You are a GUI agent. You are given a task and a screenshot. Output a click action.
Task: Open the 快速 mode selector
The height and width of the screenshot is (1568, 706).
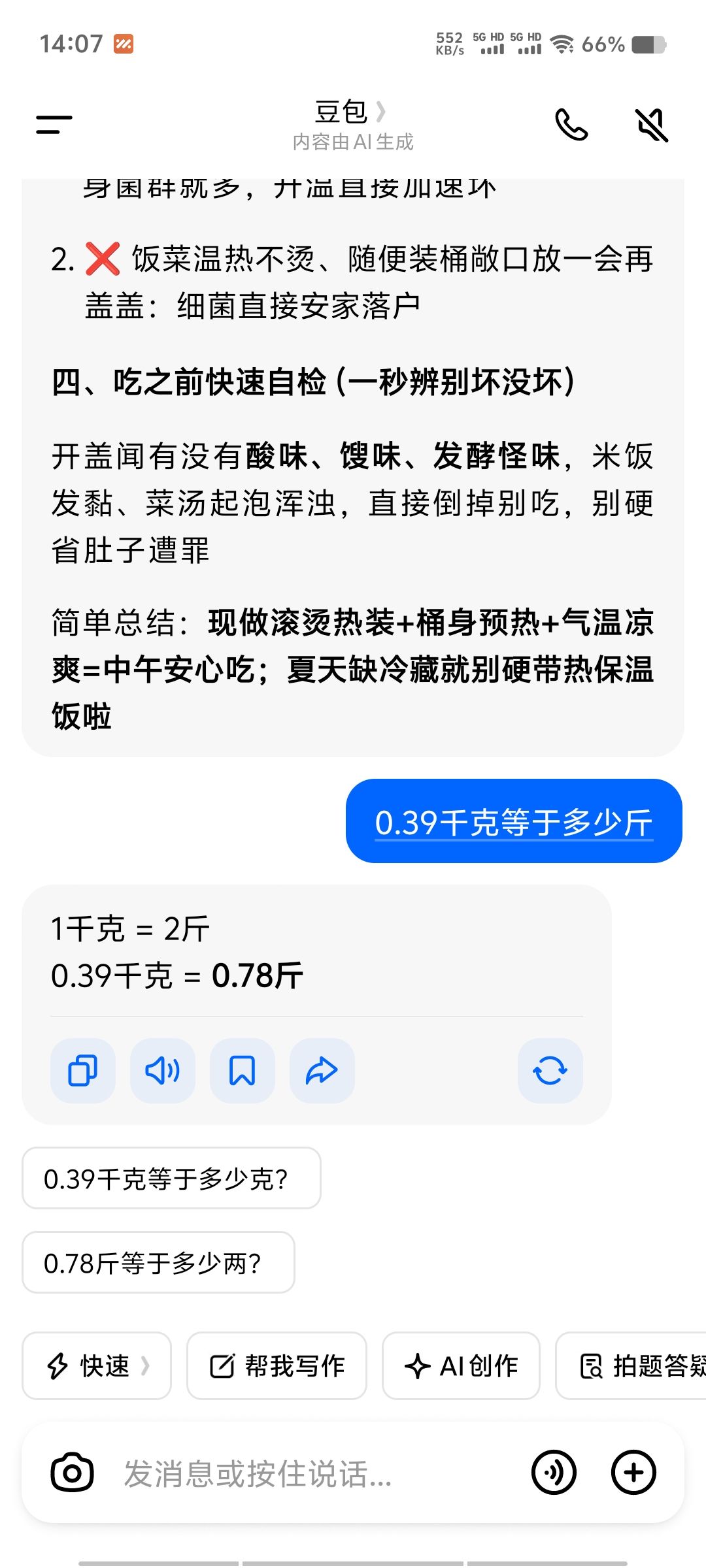[x=97, y=1365]
